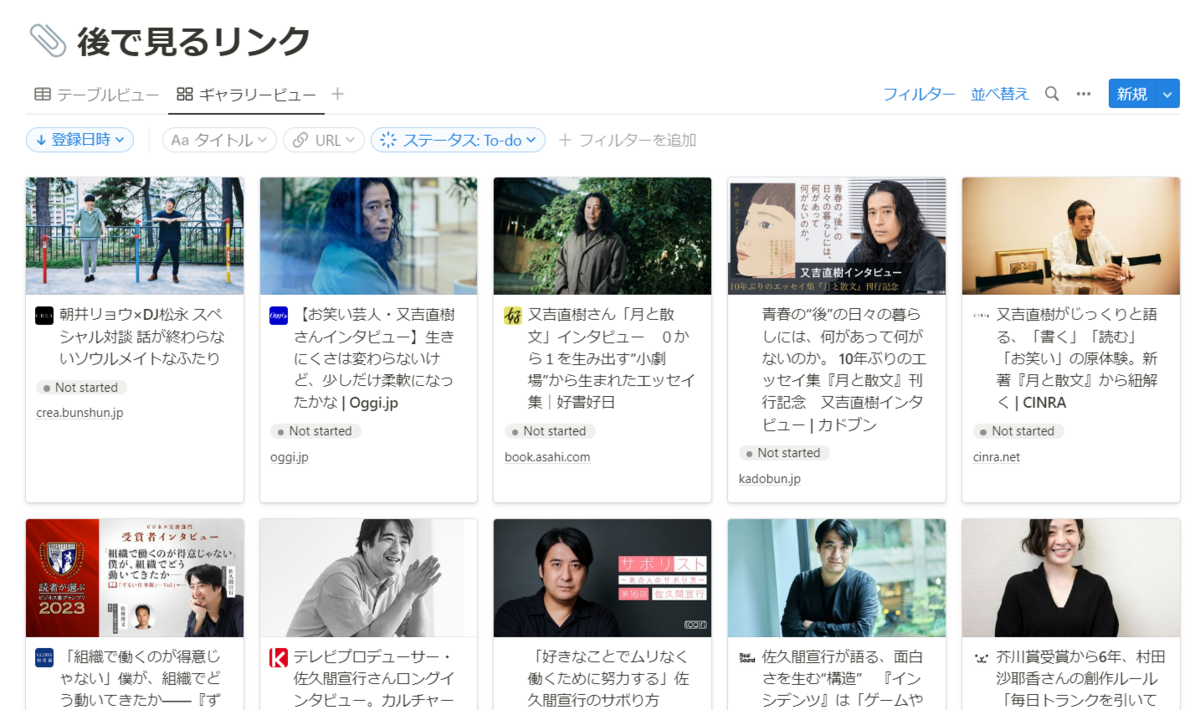Screen dimensions: 1200x710
Task: Expand the arrow next to 新規
Action: (x=1168, y=94)
